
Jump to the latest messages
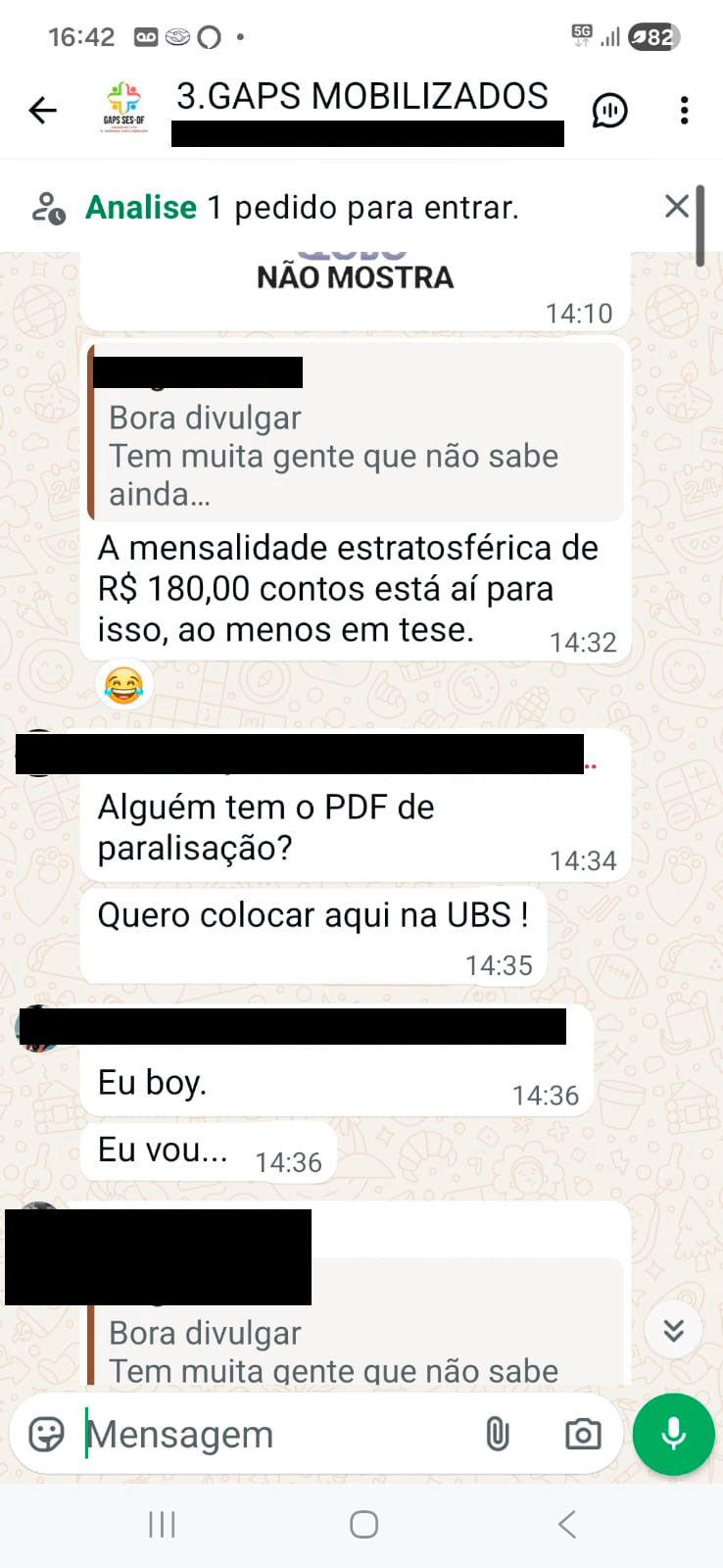(674, 1330)
